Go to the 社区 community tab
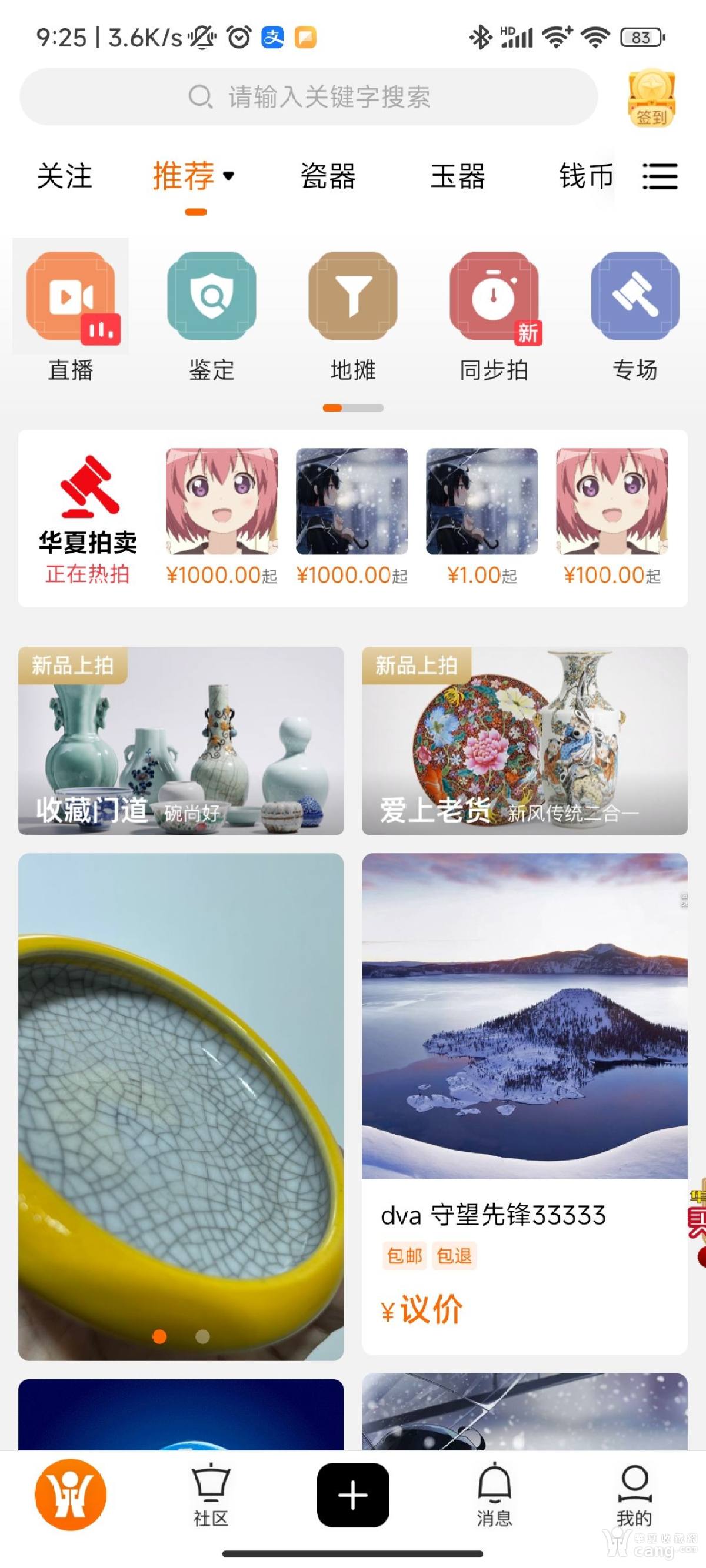706x1568 pixels. click(211, 1496)
